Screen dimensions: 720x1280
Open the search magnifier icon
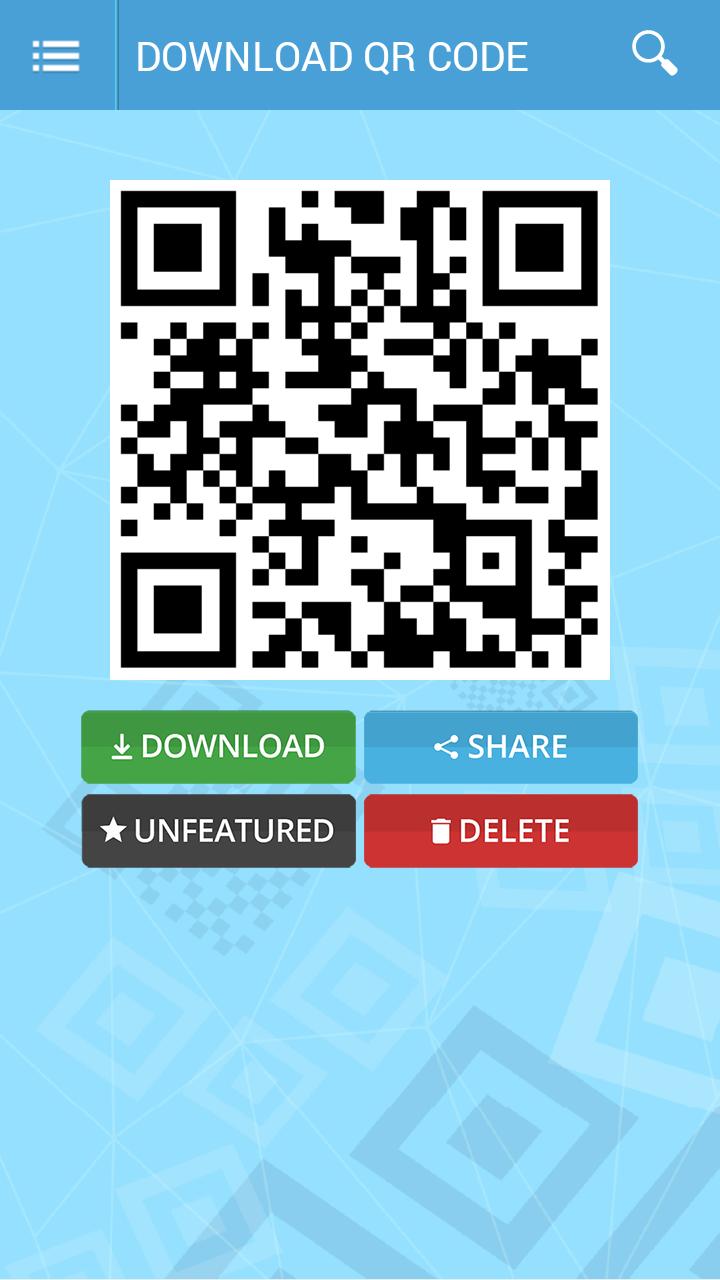pyautogui.click(x=655, y=54)
